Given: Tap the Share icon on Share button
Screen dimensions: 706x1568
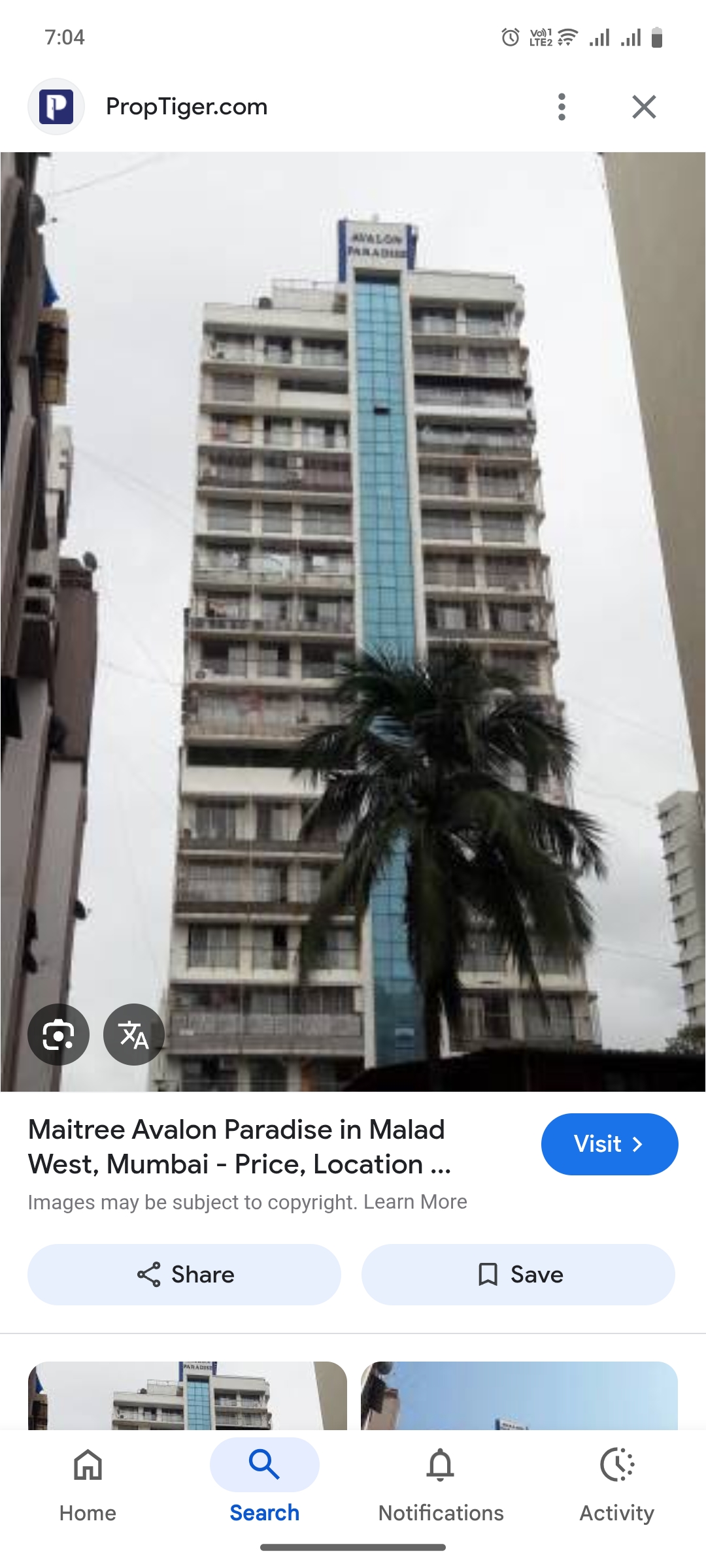Looking at the screenshot, I should point(150,1273).
